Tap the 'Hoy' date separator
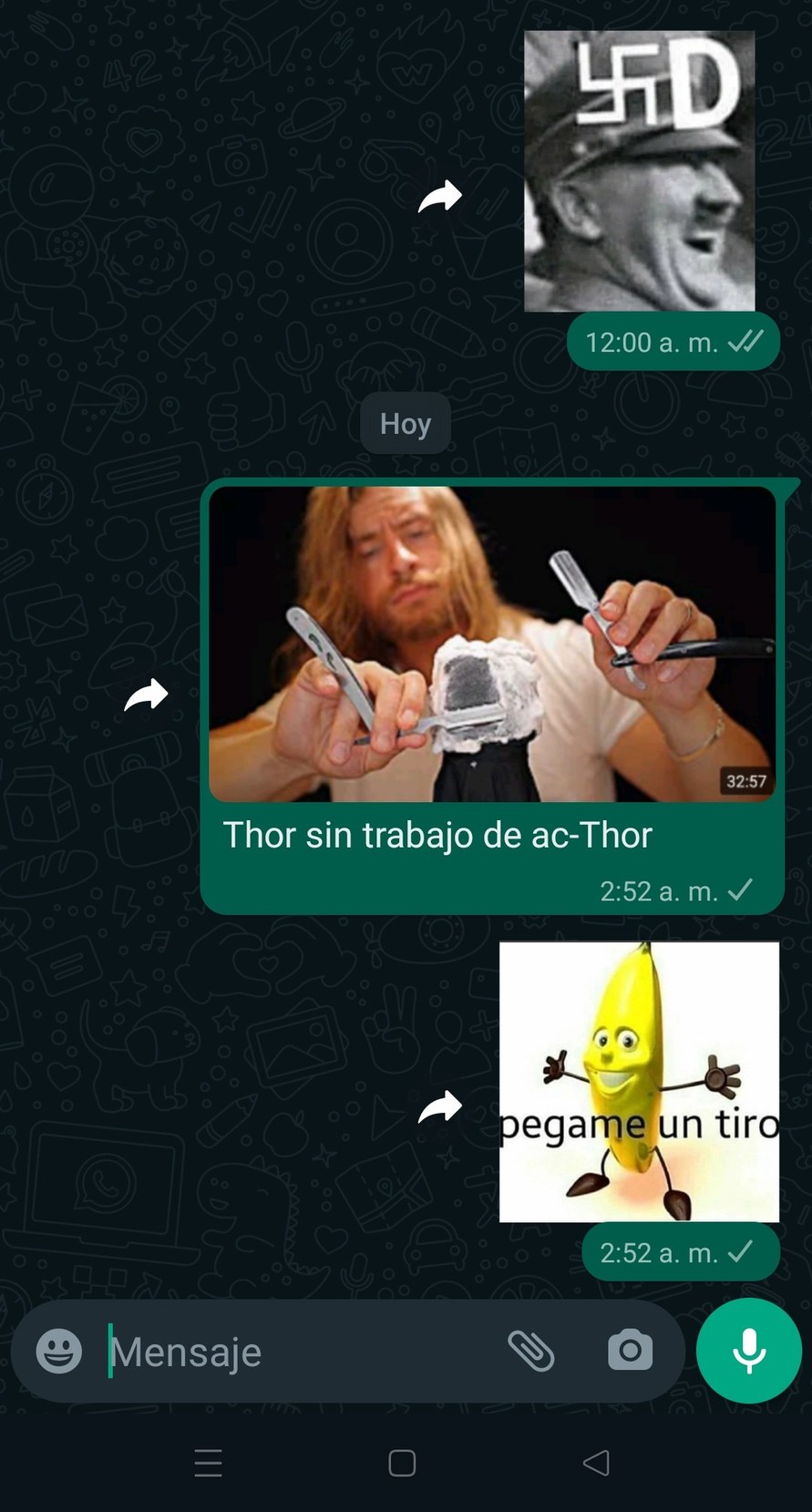 (x=404, y=423)
